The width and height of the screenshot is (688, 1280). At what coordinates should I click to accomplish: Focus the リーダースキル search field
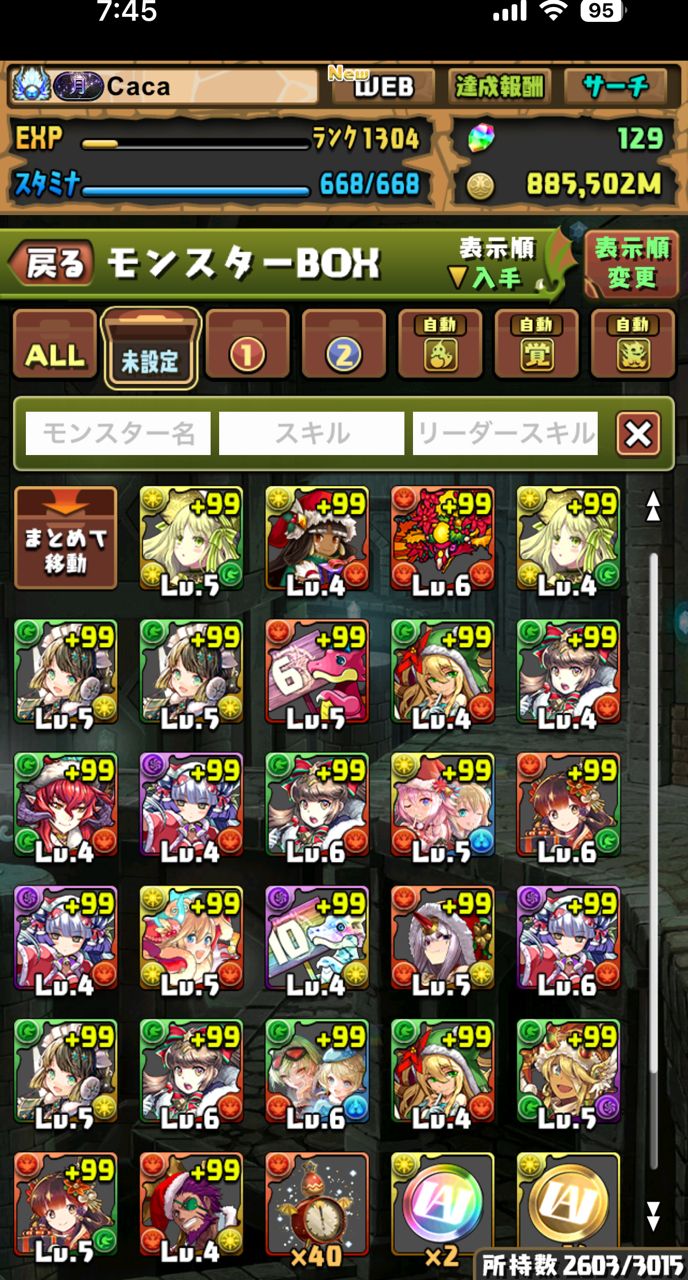505,434
